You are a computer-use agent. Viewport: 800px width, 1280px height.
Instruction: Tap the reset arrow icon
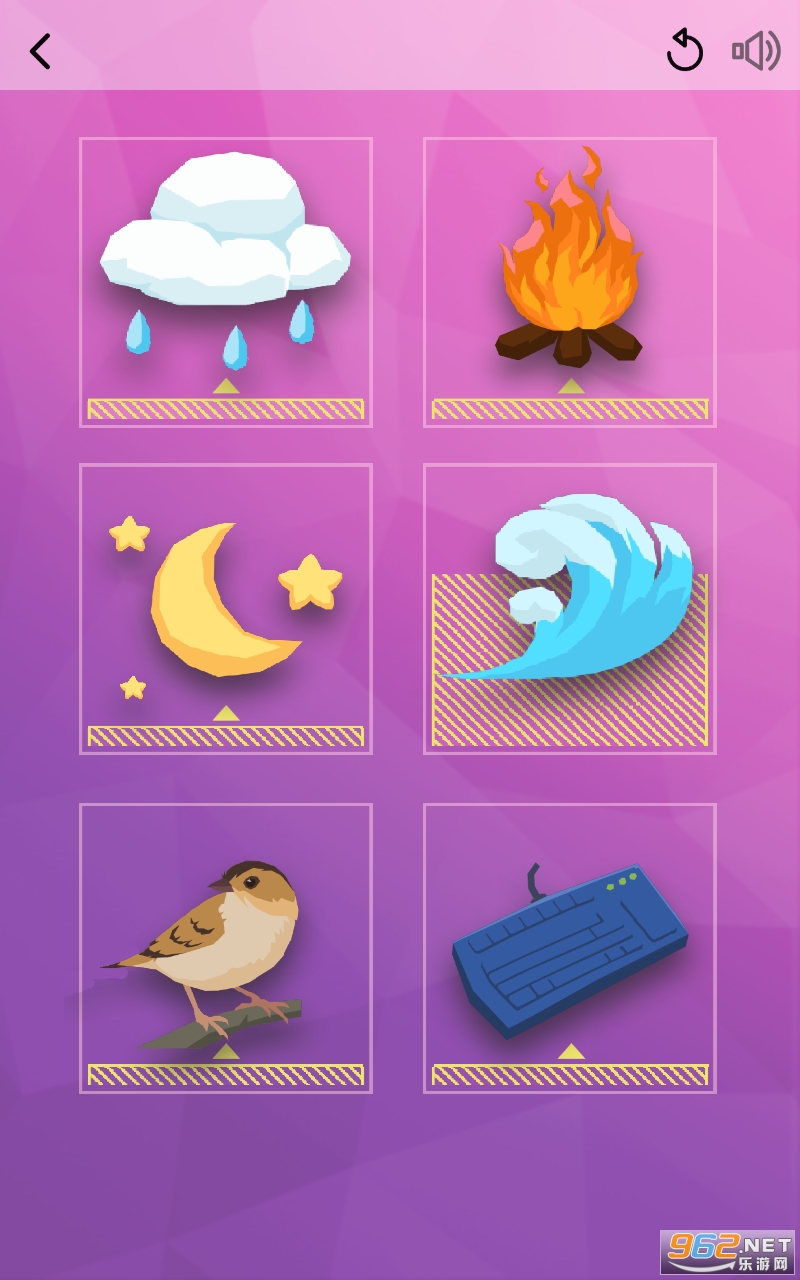(x=685, y=50)
